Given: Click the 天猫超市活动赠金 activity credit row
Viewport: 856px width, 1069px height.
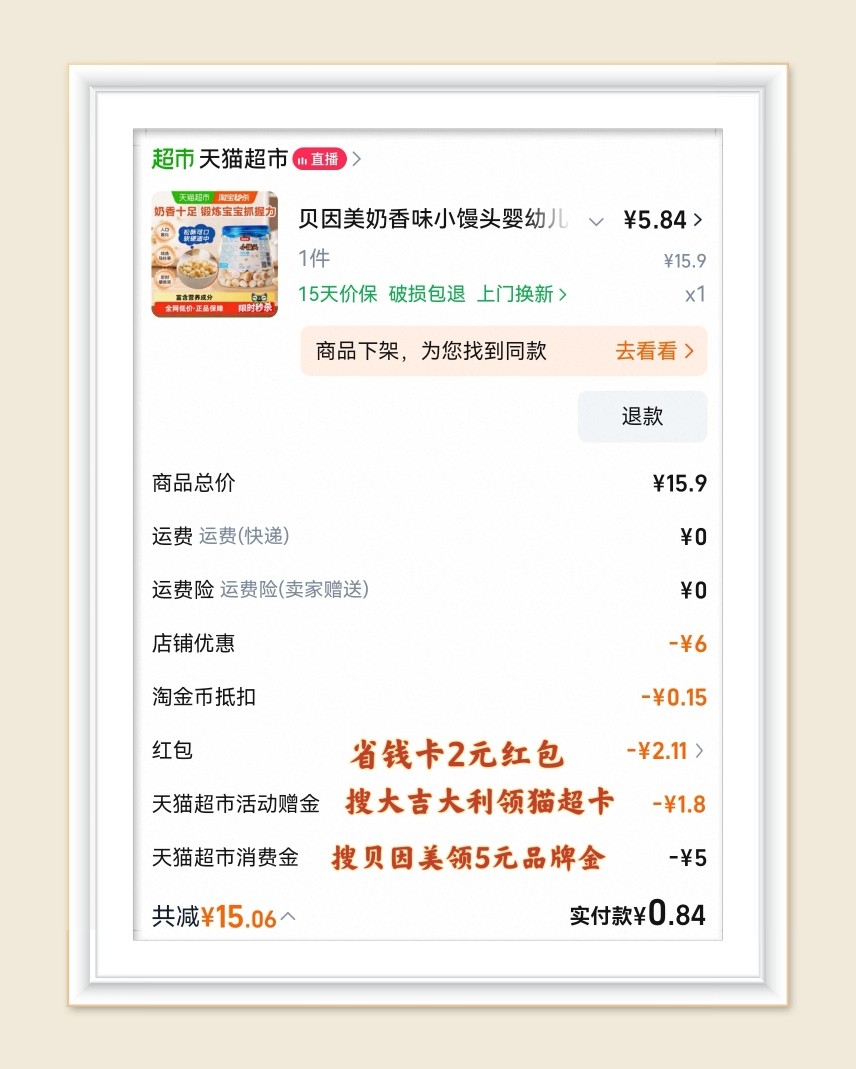Looking at the screenshot, I should tap(237, 804).
